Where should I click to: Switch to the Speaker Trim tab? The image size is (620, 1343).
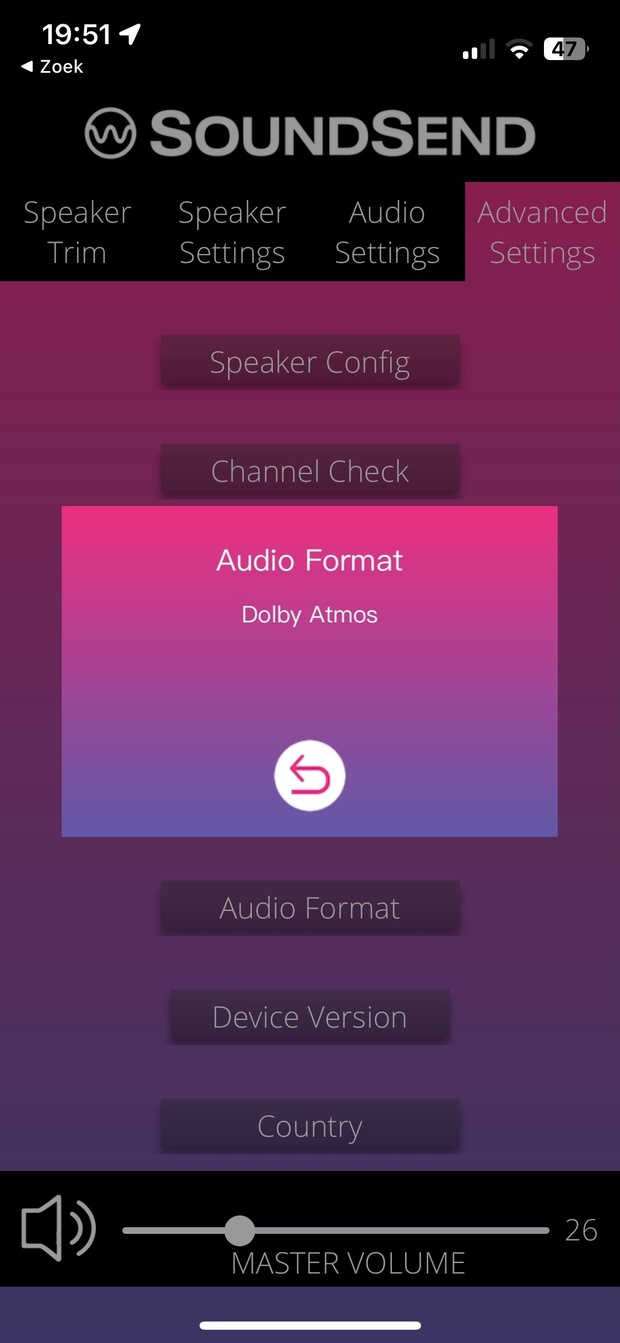coord(77,232)
